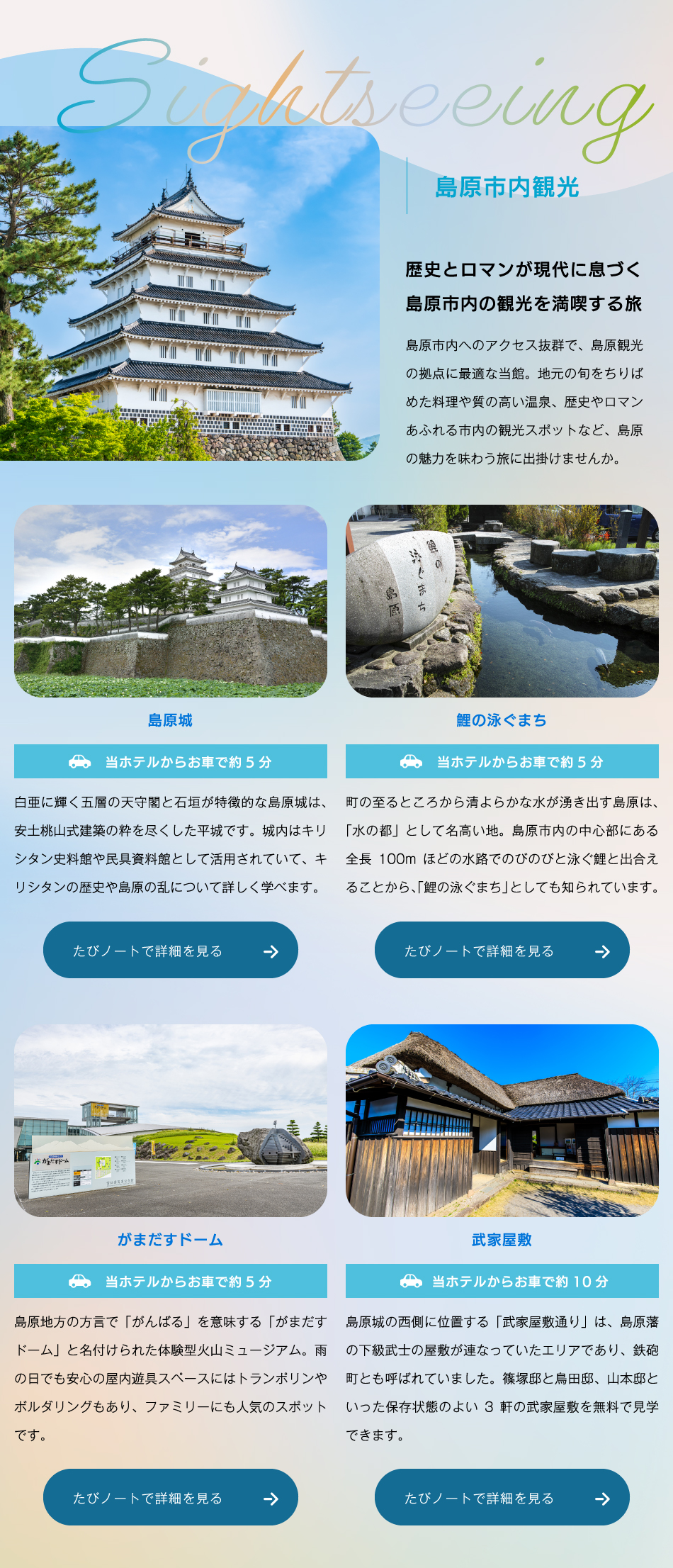673x1568 pixels.
Task: Open たびノート details for 武家屋敷
Action: click(x=502, y=1497)
